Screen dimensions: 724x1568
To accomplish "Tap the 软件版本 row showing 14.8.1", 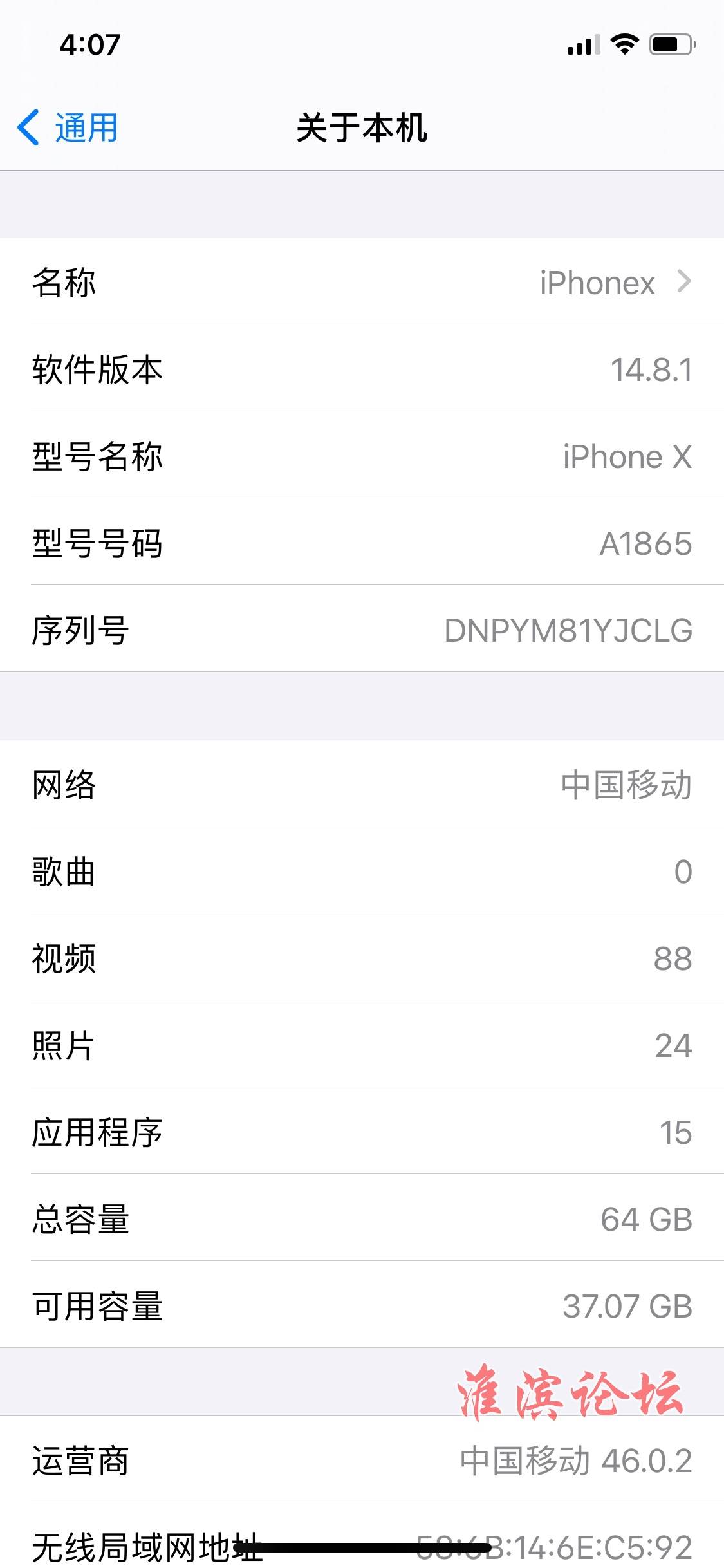I will (x=362, y=368).
